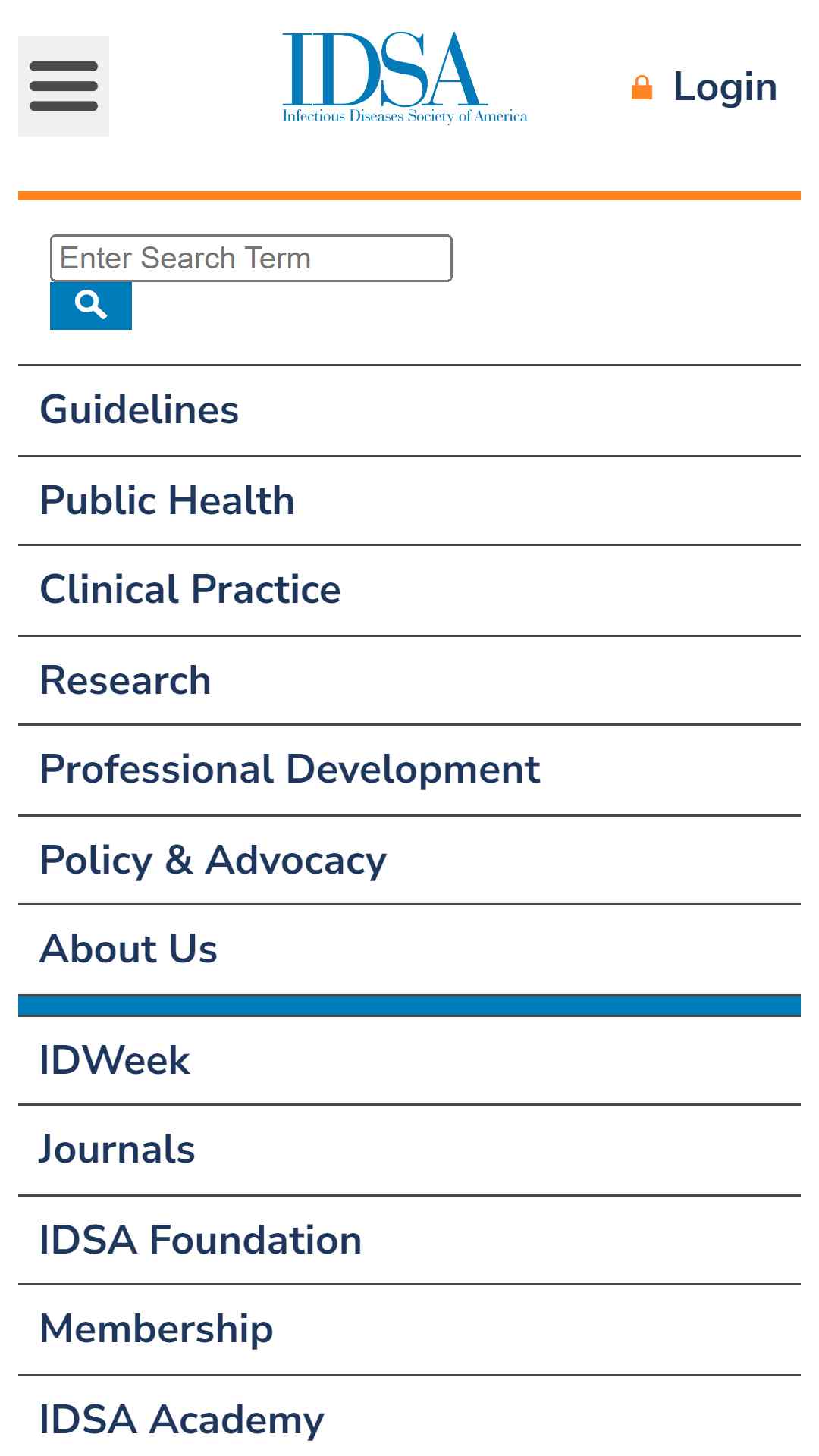
Task: Tap the IDSA logo to go home
Action: pyautogui.click(x=405, y=78)
